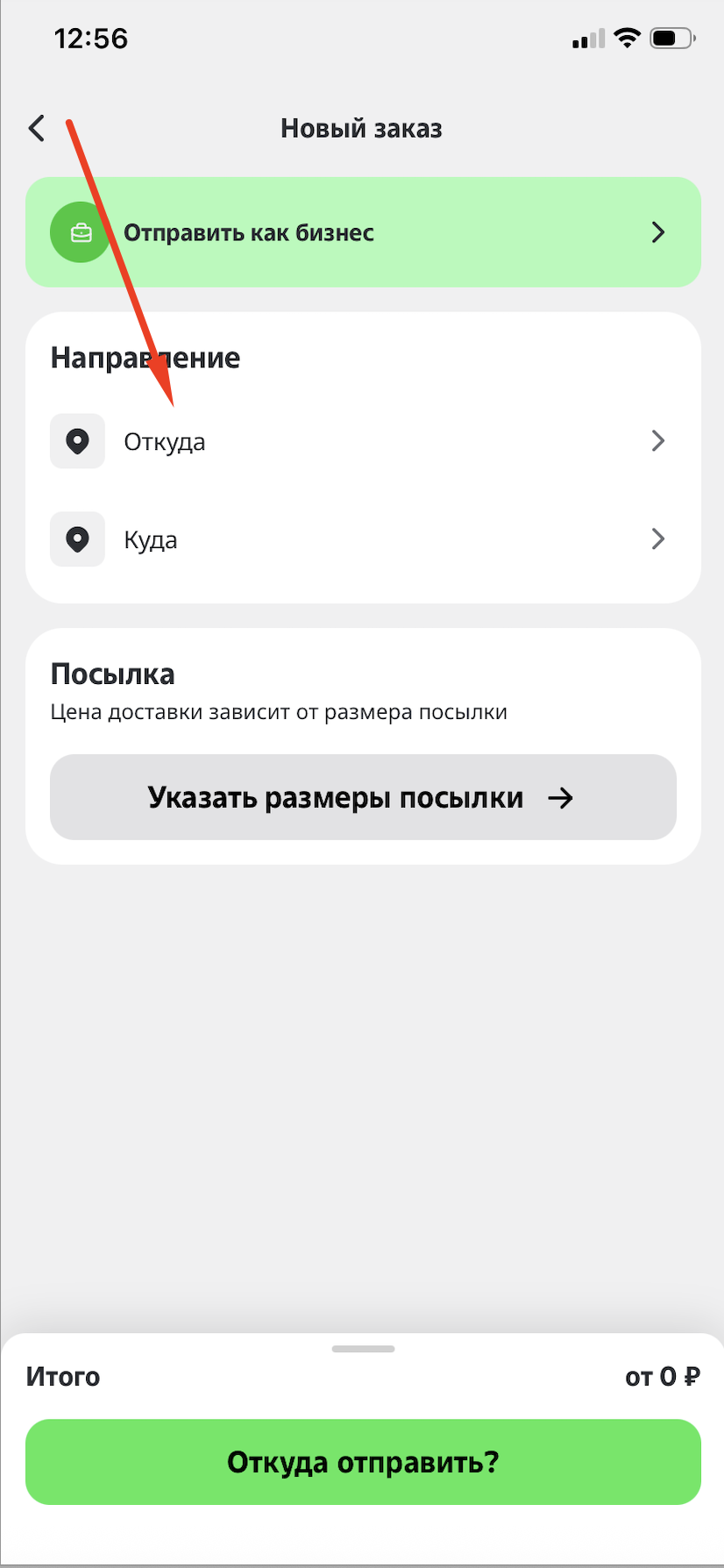Go back from the Новый заказ screen

tap(37, 128)
